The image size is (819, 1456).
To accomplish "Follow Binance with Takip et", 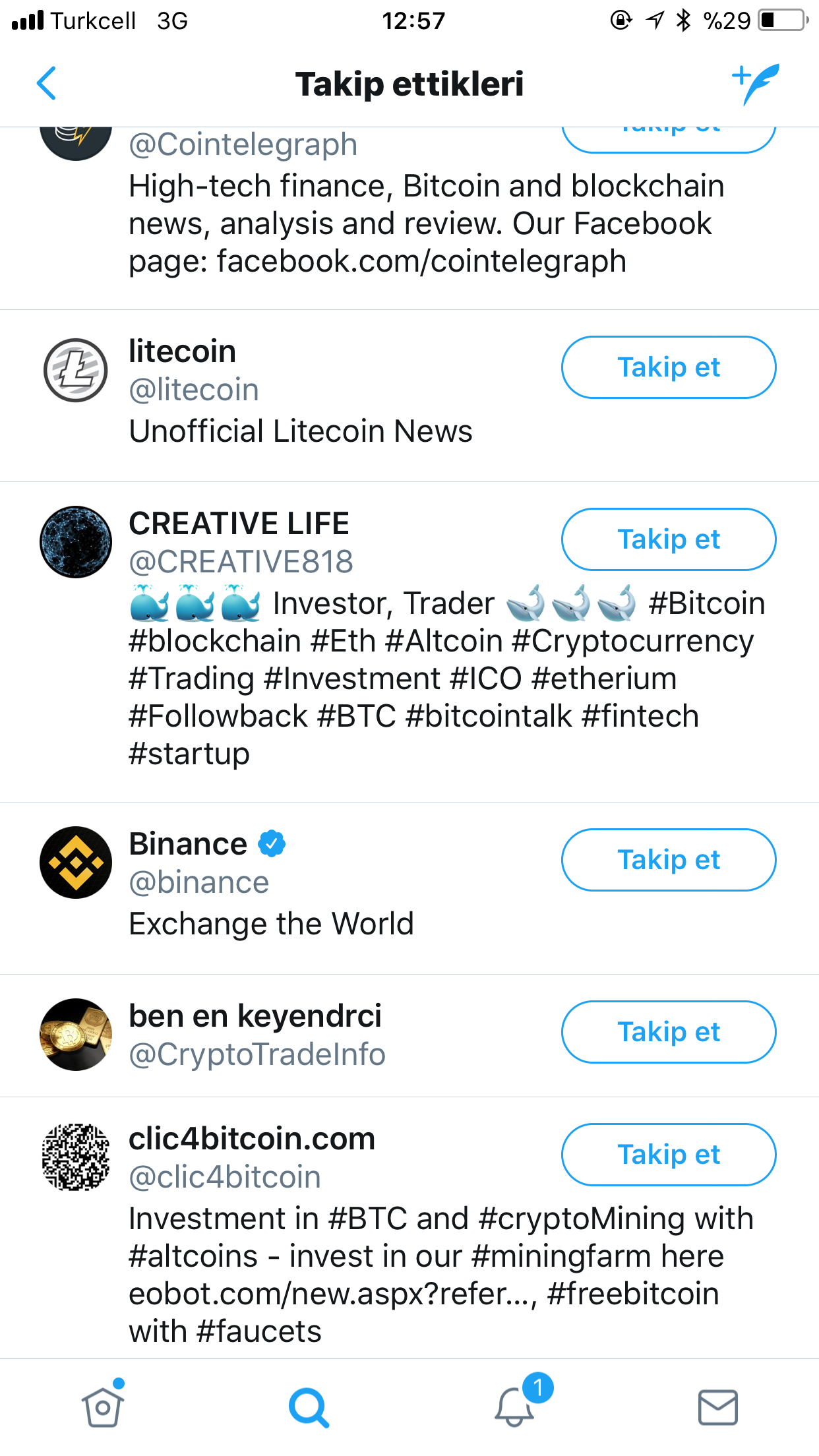I will coord(668,860).
